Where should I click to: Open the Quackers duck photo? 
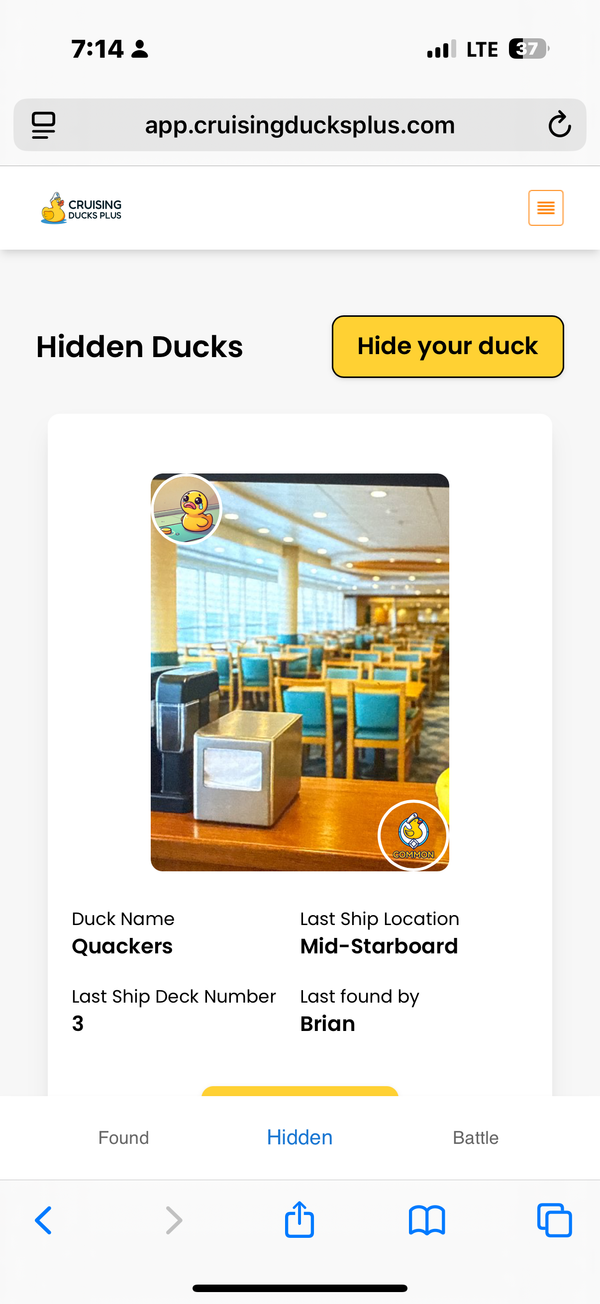tap(300, 672)
